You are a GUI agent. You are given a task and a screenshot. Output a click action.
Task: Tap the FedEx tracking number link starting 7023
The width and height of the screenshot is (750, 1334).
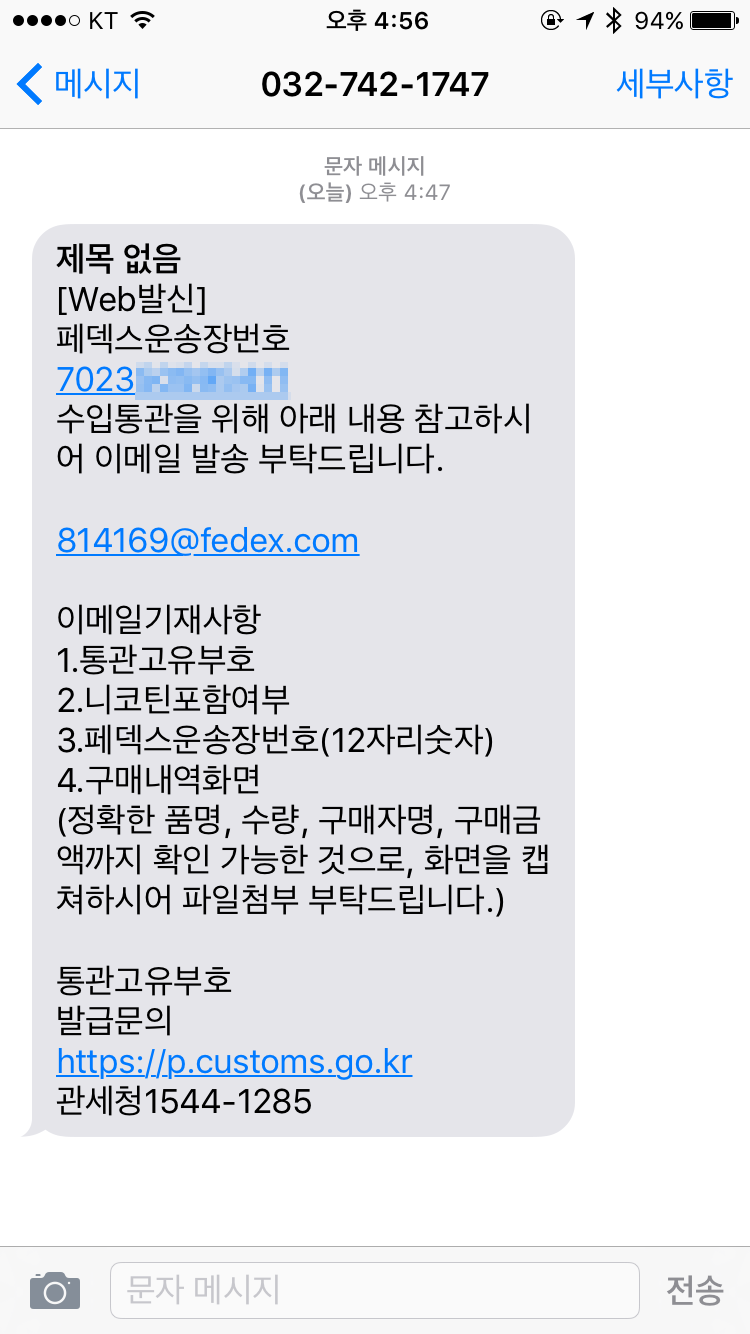[173, 381]
